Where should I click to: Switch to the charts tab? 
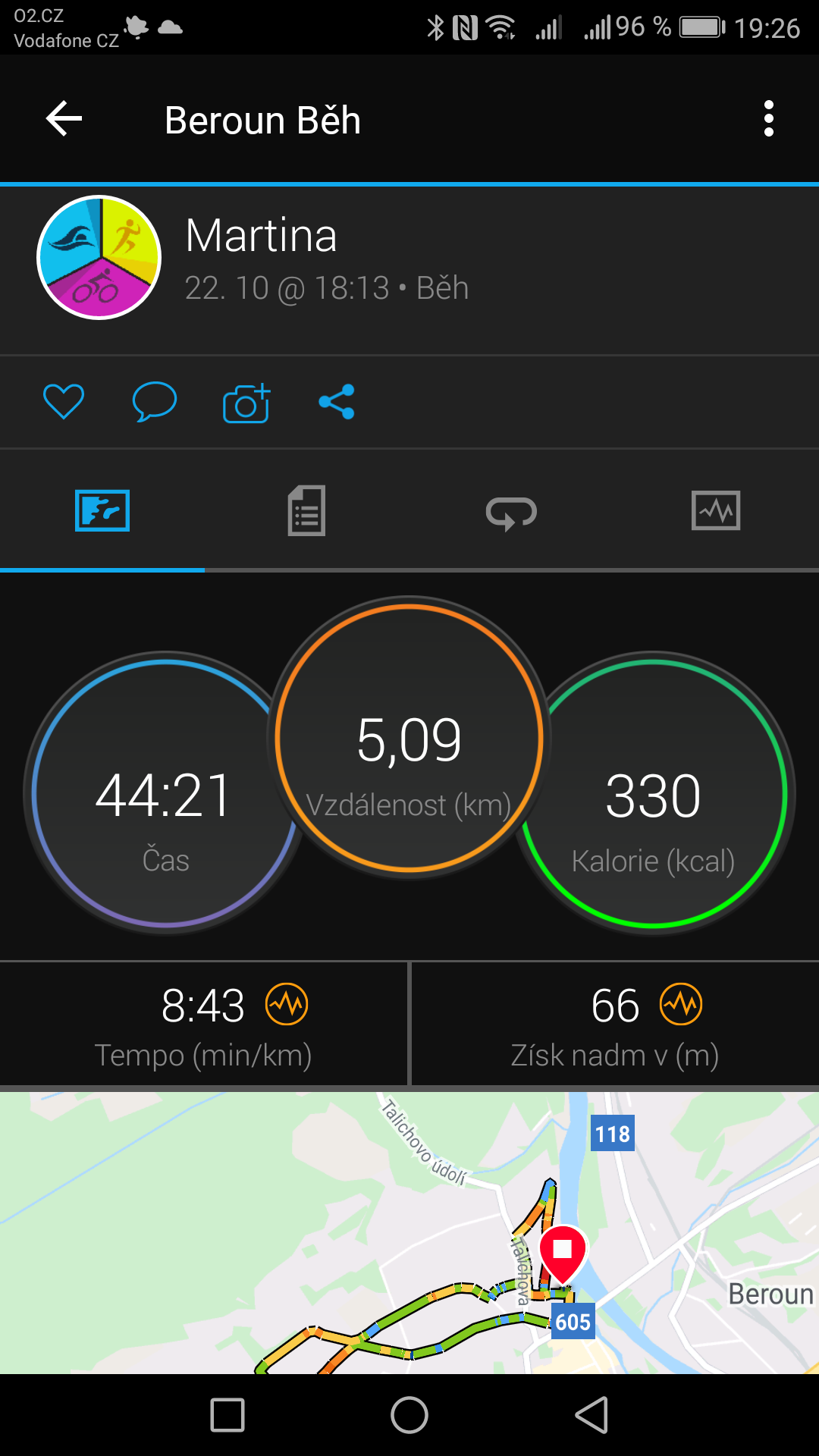pyautogui.click(x=716, y=511)
